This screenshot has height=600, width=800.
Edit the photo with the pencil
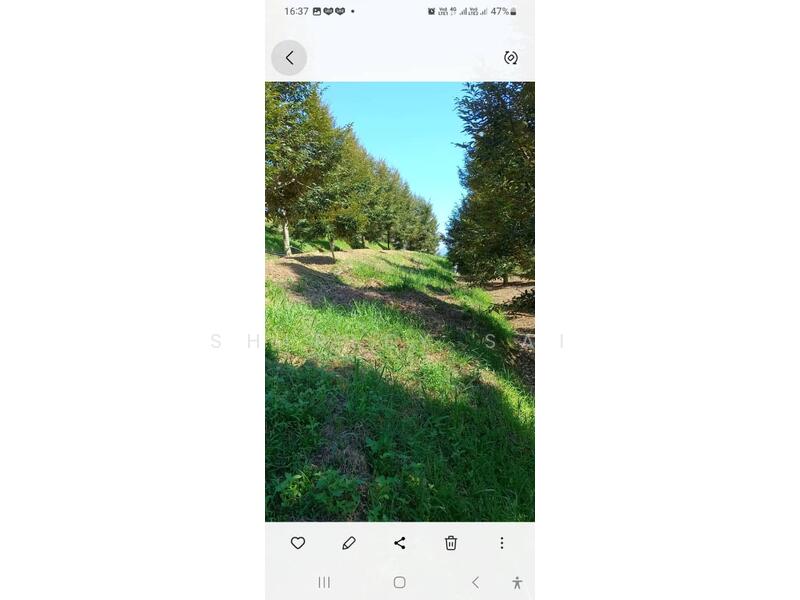(x=349, y=543)
